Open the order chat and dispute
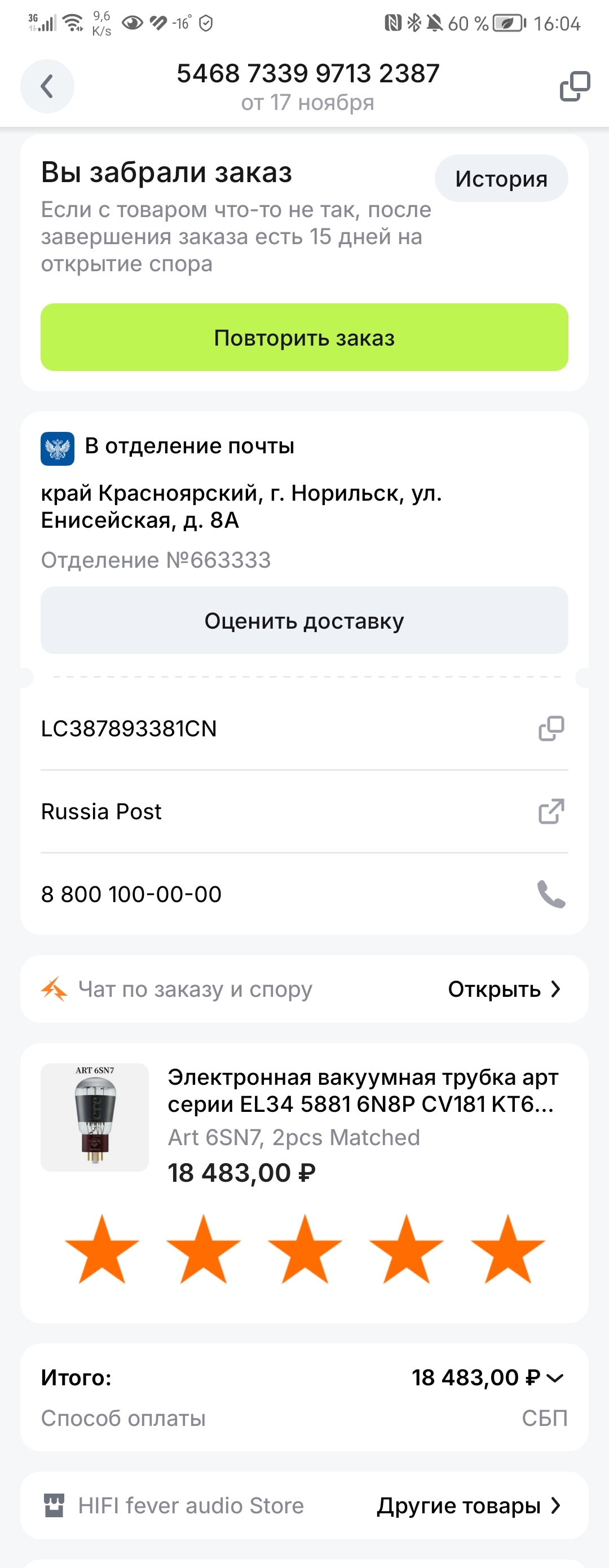This screenshot has width=609, height=1568. click(x=504, y=989)
